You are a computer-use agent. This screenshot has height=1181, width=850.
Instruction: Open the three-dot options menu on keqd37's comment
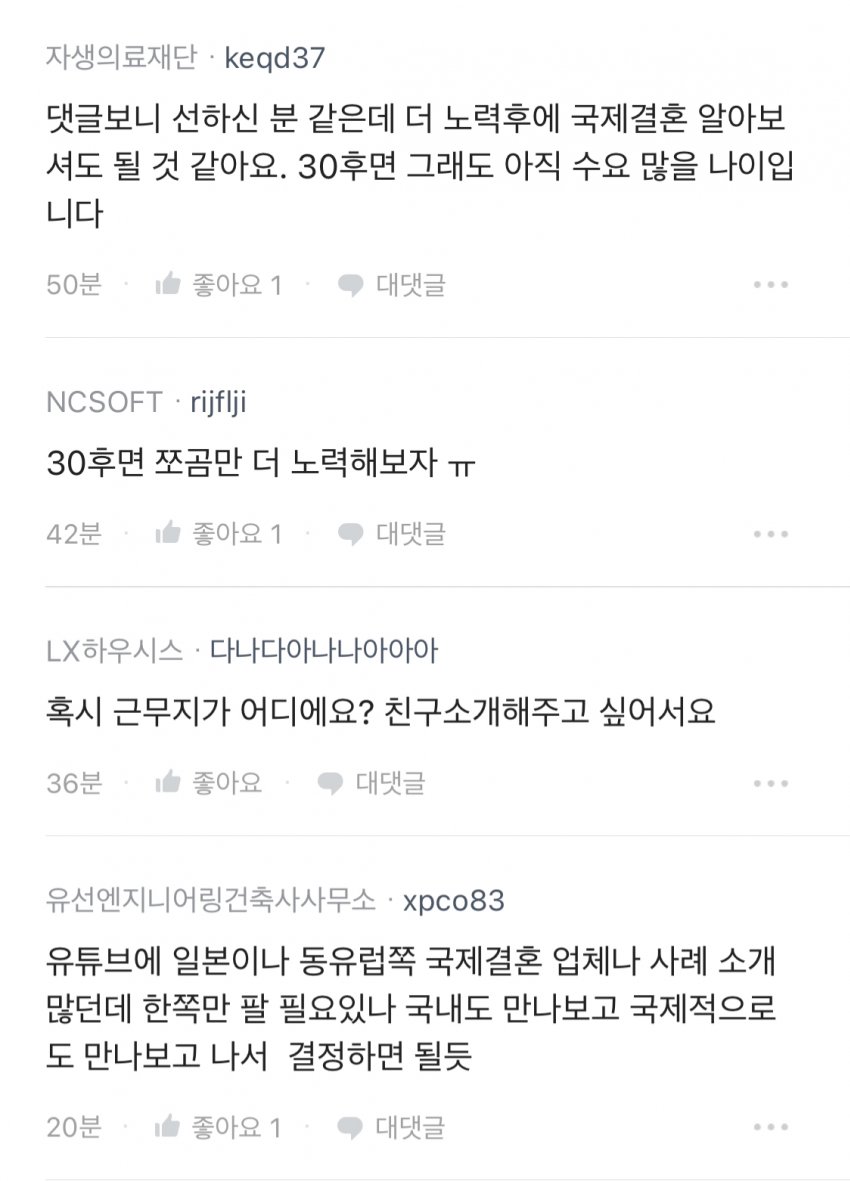point(768,284)
